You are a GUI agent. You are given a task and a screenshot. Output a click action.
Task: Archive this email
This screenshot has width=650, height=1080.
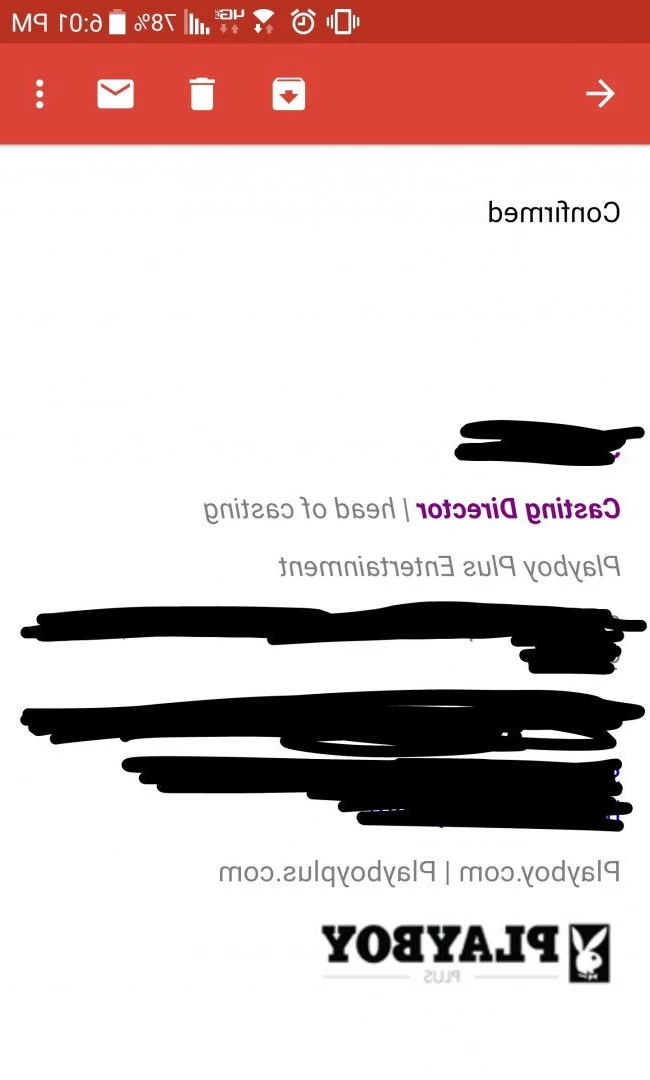pos(288,94)
